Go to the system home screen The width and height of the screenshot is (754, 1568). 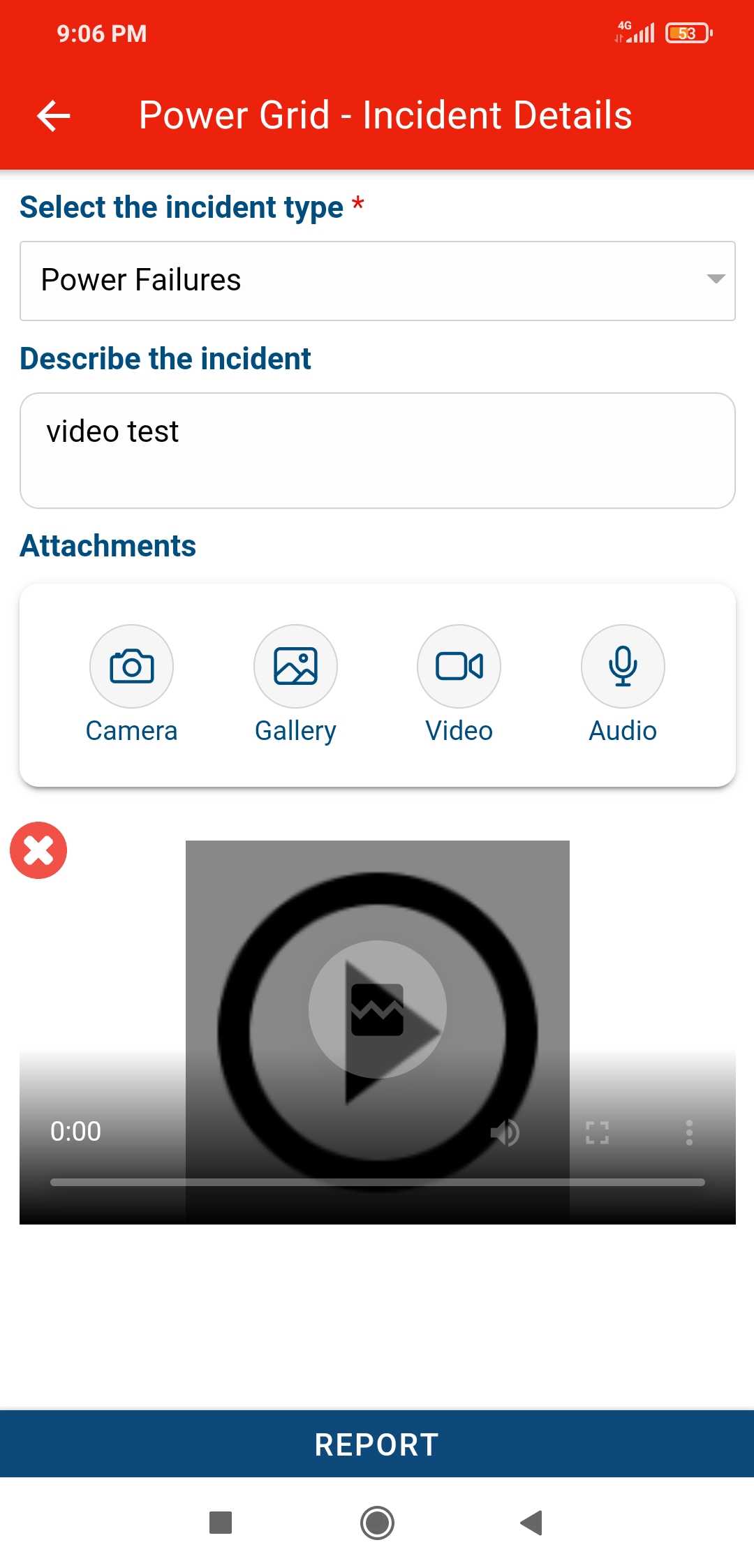click(x=377, y=1523)
